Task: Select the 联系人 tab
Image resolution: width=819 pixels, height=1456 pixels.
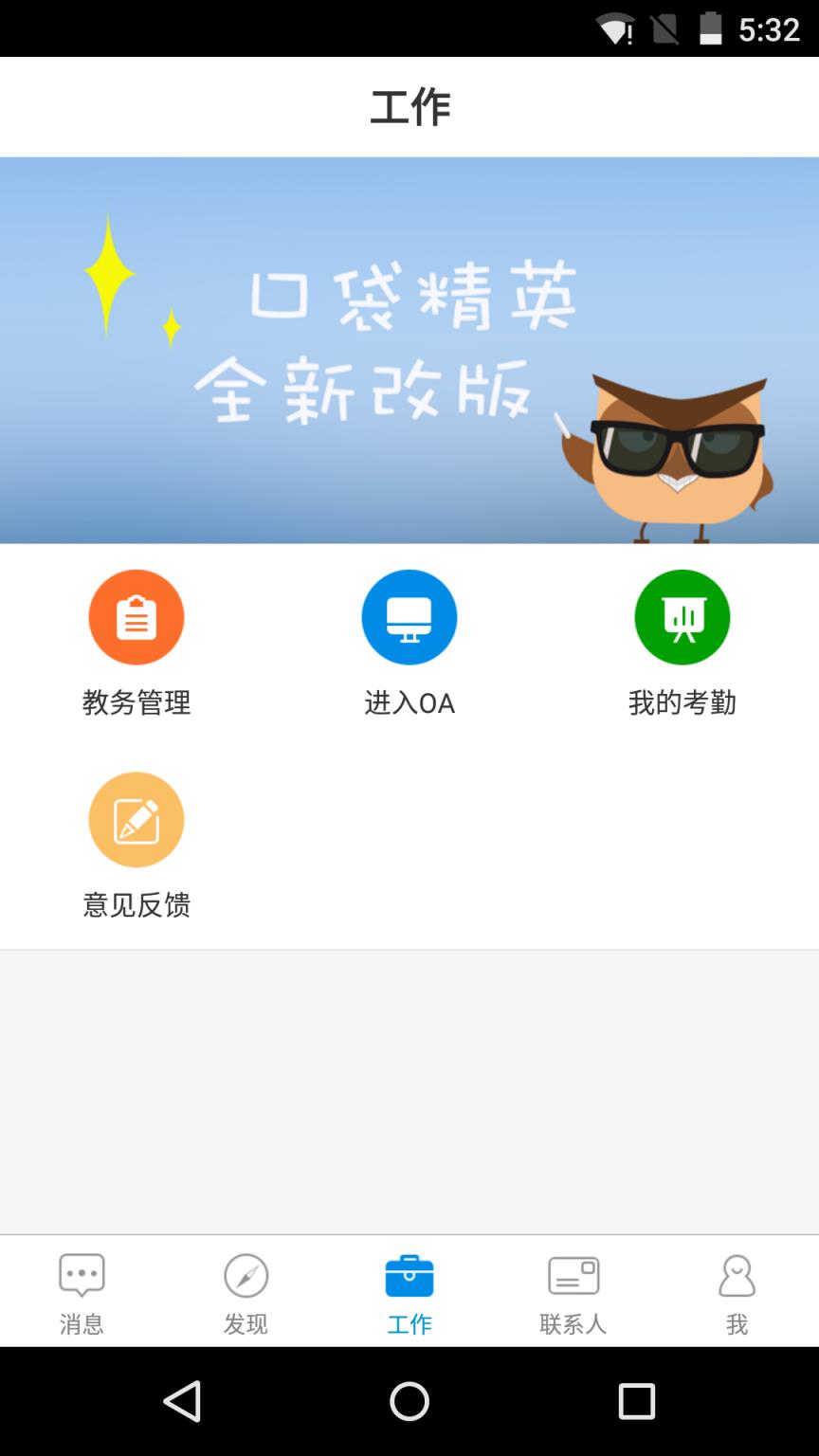Action: coord(573,1291)
